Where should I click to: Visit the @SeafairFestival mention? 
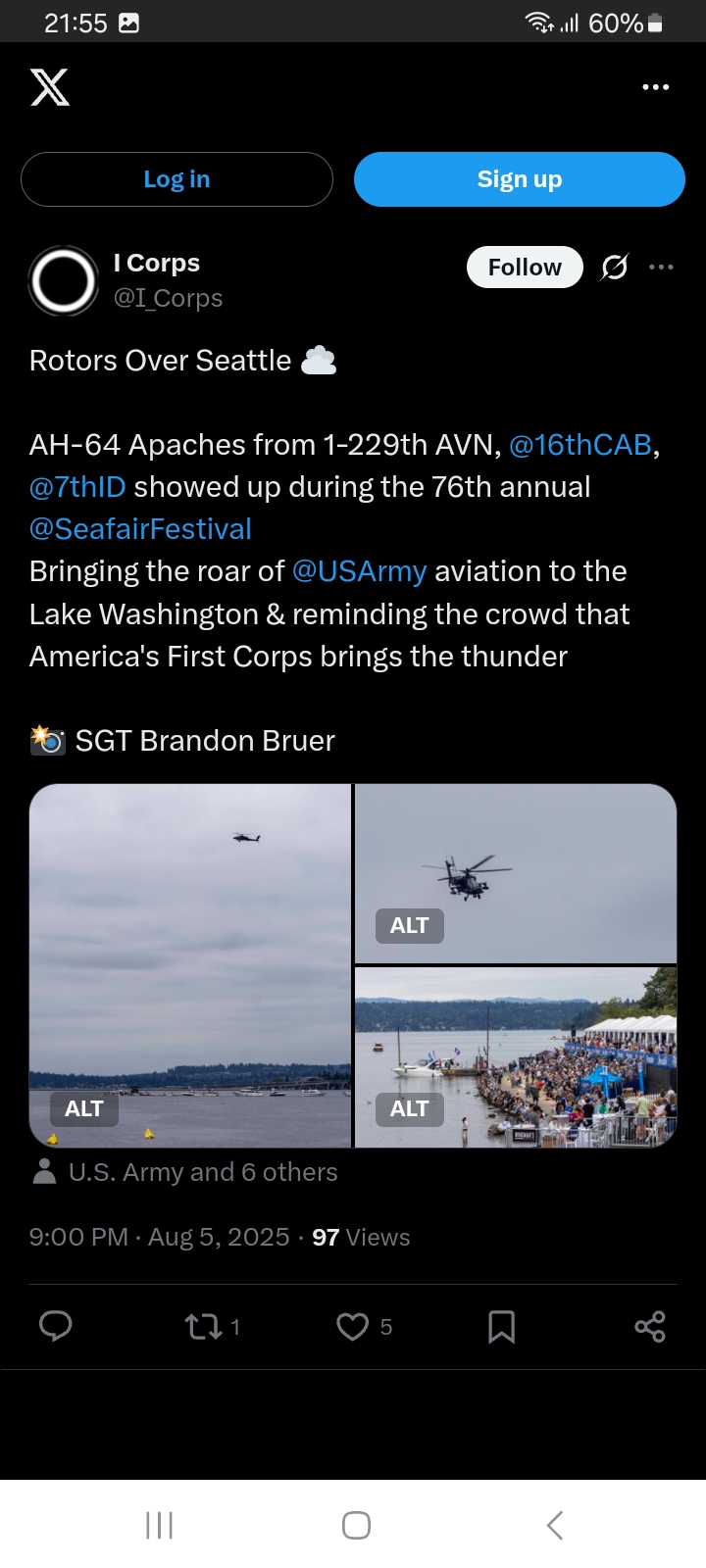140,529
